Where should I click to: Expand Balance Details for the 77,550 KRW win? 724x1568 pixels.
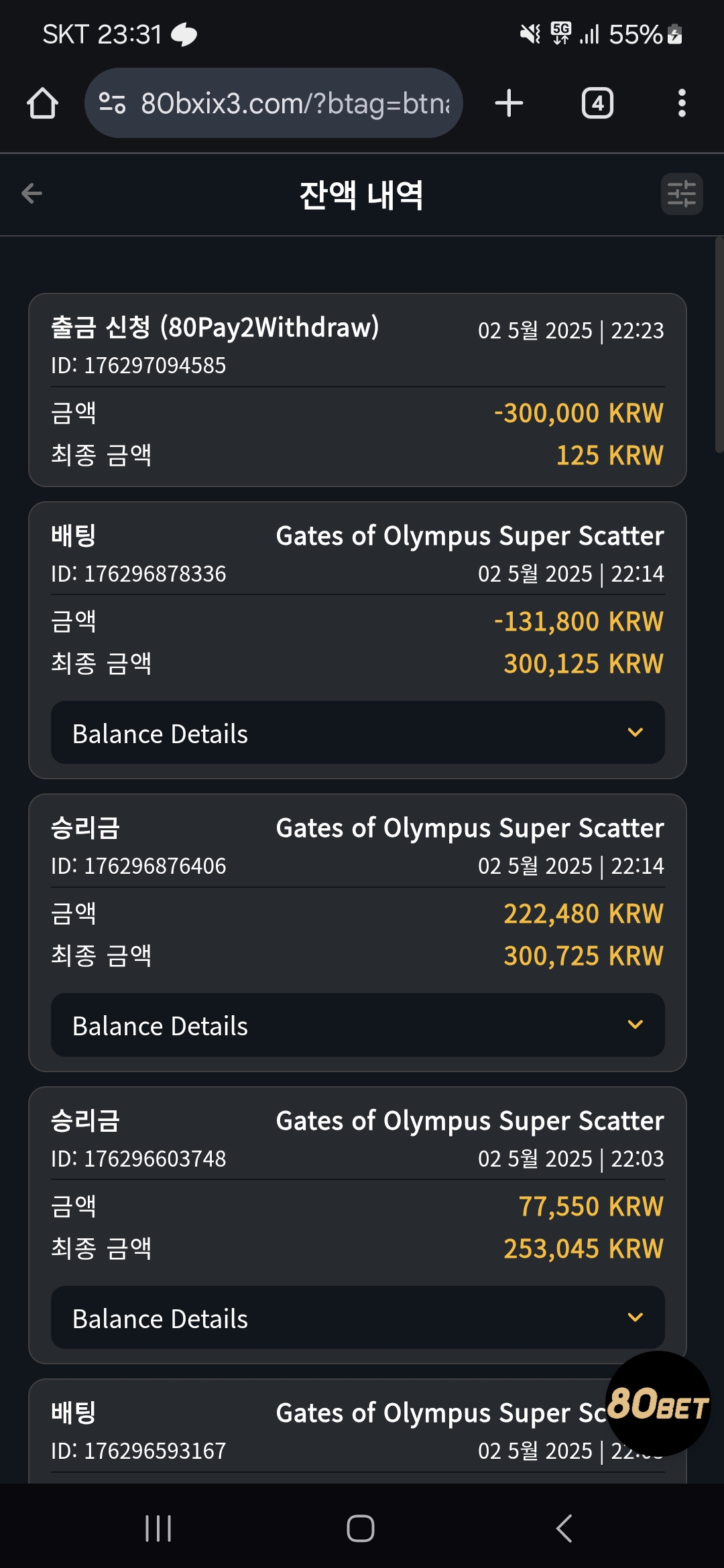[358, 1318]
